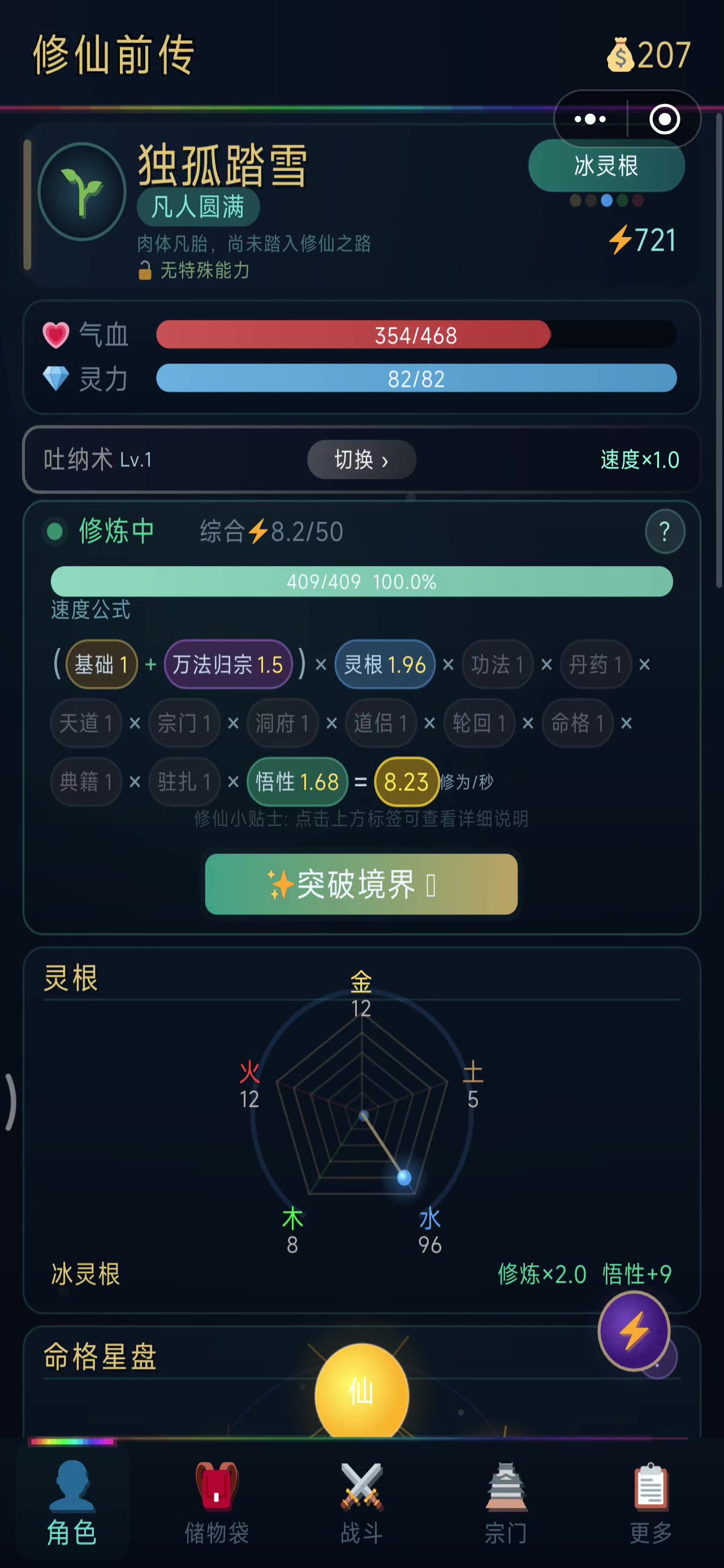Tap the purple lightning floating button
The image size is (724, 1568).
pos(633,1330)
